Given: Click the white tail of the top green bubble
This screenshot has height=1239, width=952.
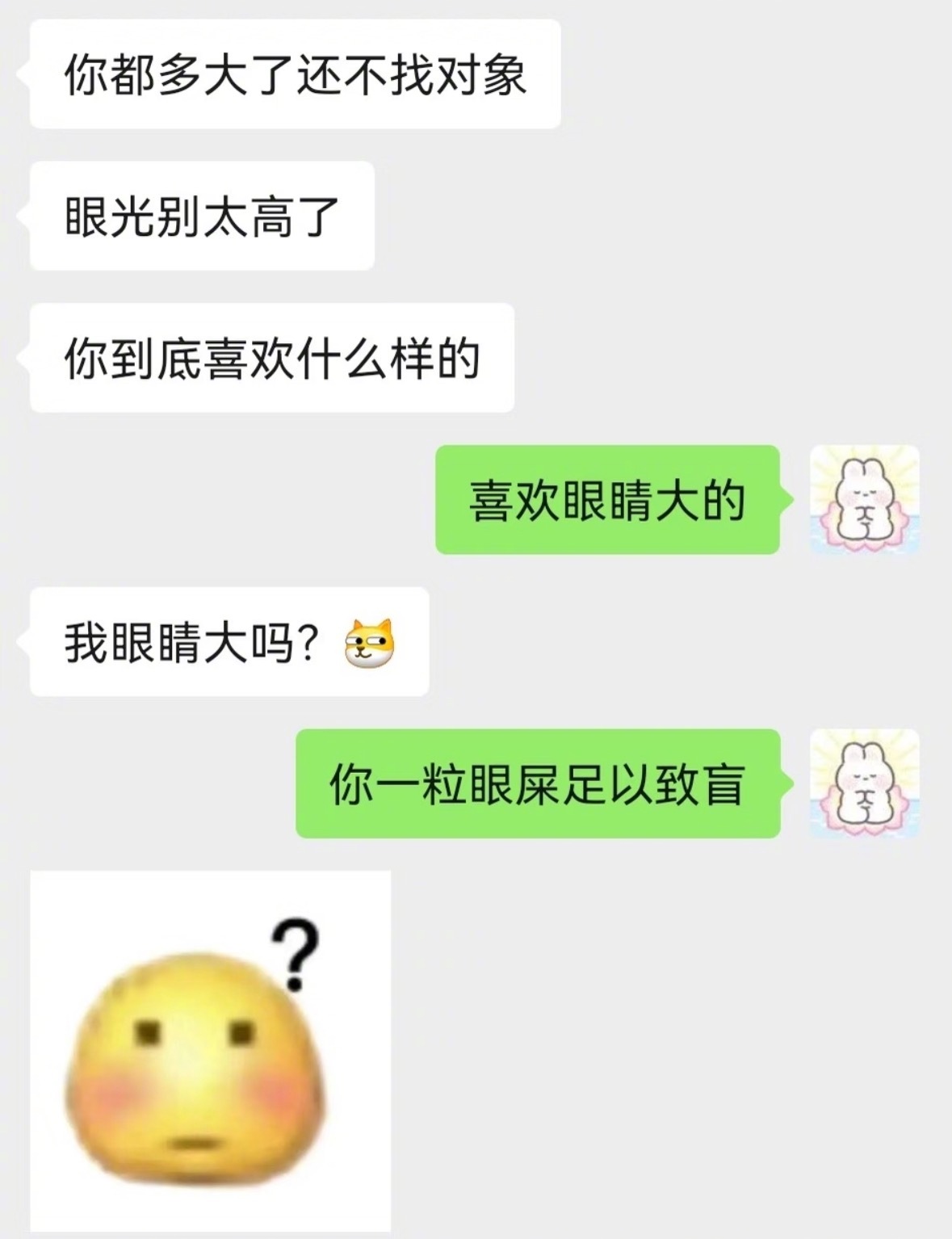Looking at the screenshot, I should click(x=786, y=499).
